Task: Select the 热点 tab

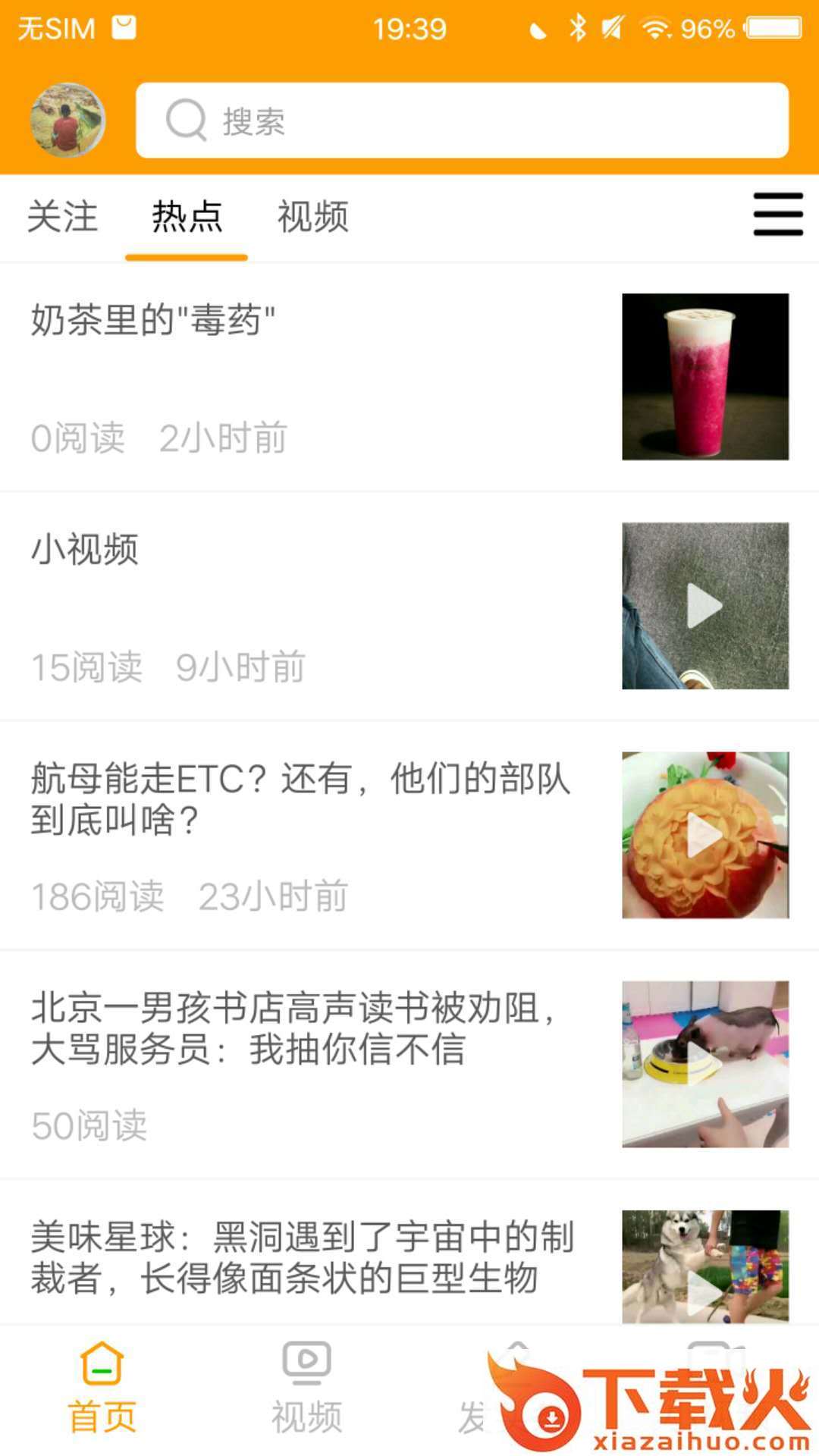Action: (187, 217)
